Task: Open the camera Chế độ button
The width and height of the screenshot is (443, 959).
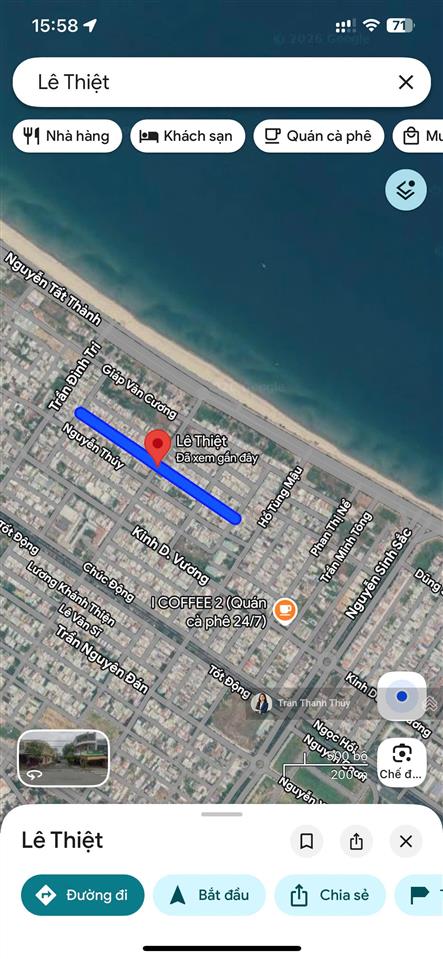Action: tap(401, 761)
